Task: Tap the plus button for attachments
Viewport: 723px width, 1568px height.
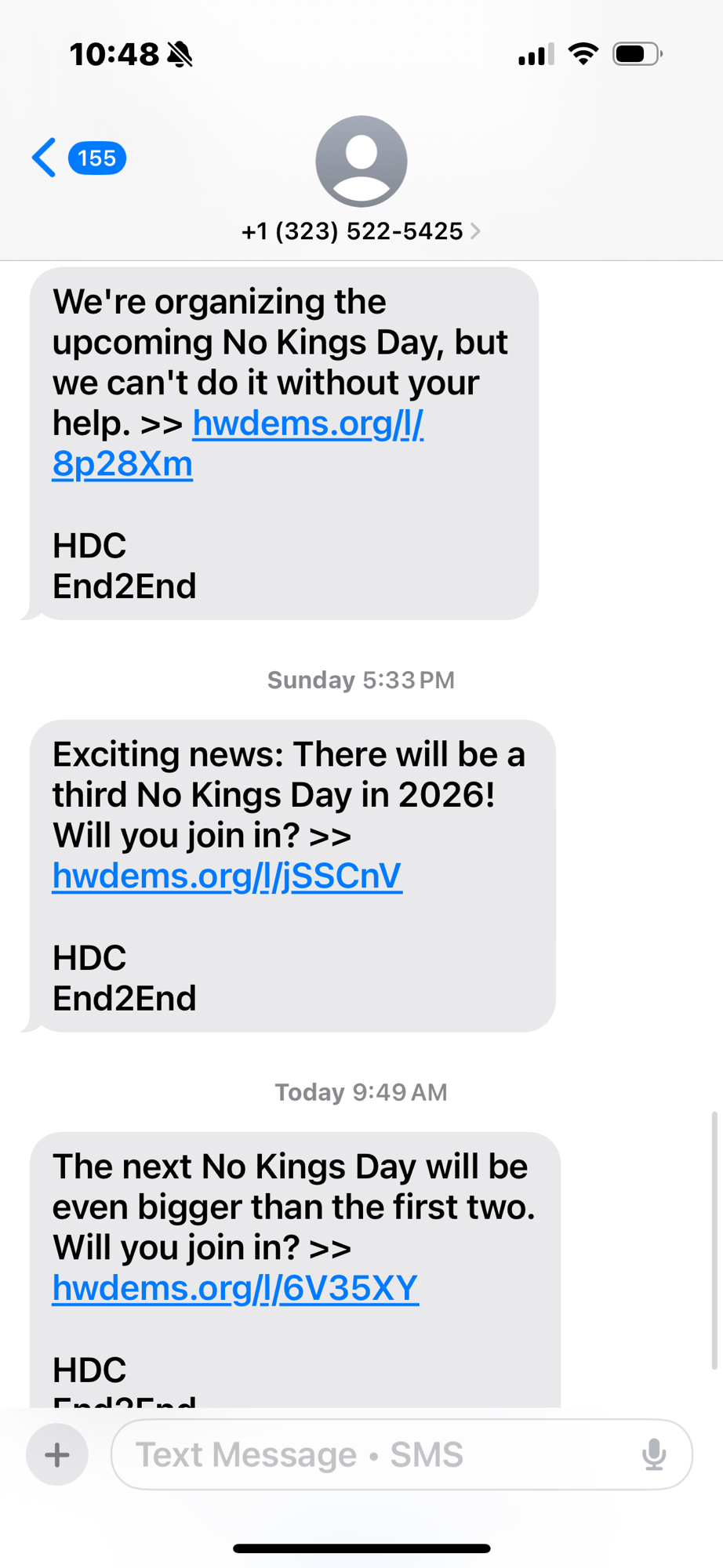Action: pos(56,1455)
